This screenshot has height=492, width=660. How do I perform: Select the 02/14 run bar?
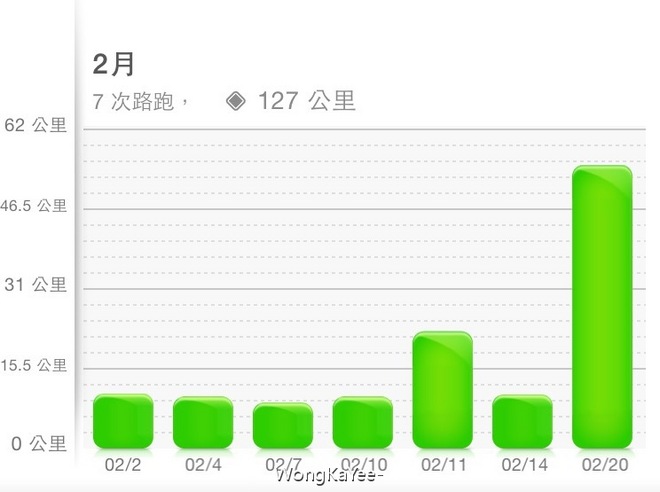coord(522,421)
